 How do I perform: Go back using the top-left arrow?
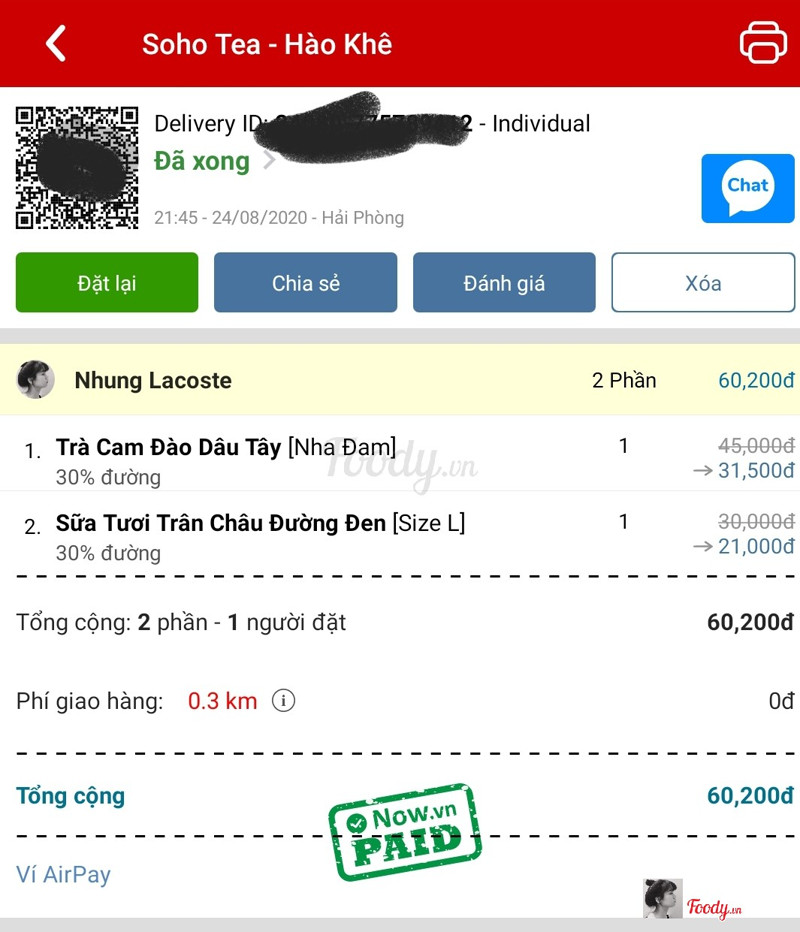click(x=56, y=44)
